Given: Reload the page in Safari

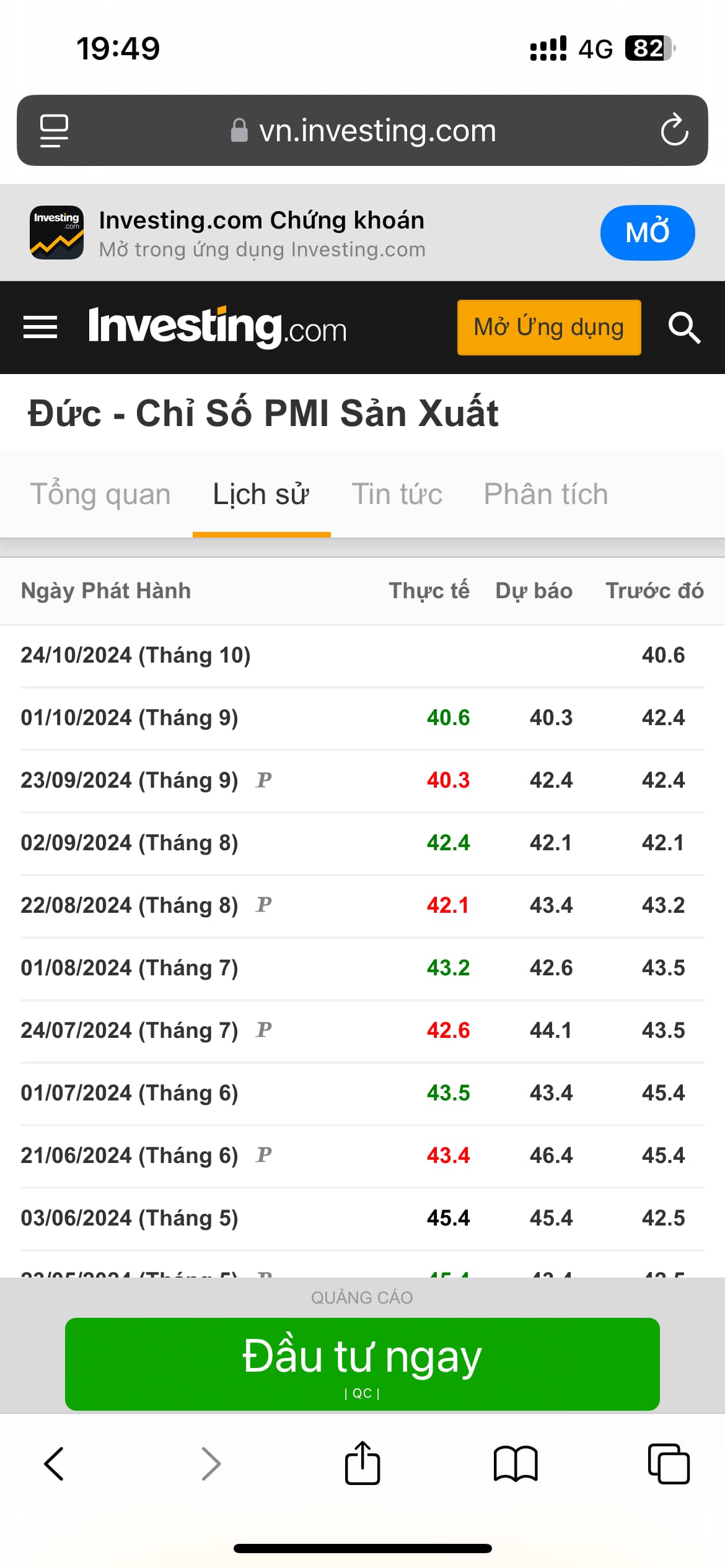Looking at the screenshot, I should 674,130.
